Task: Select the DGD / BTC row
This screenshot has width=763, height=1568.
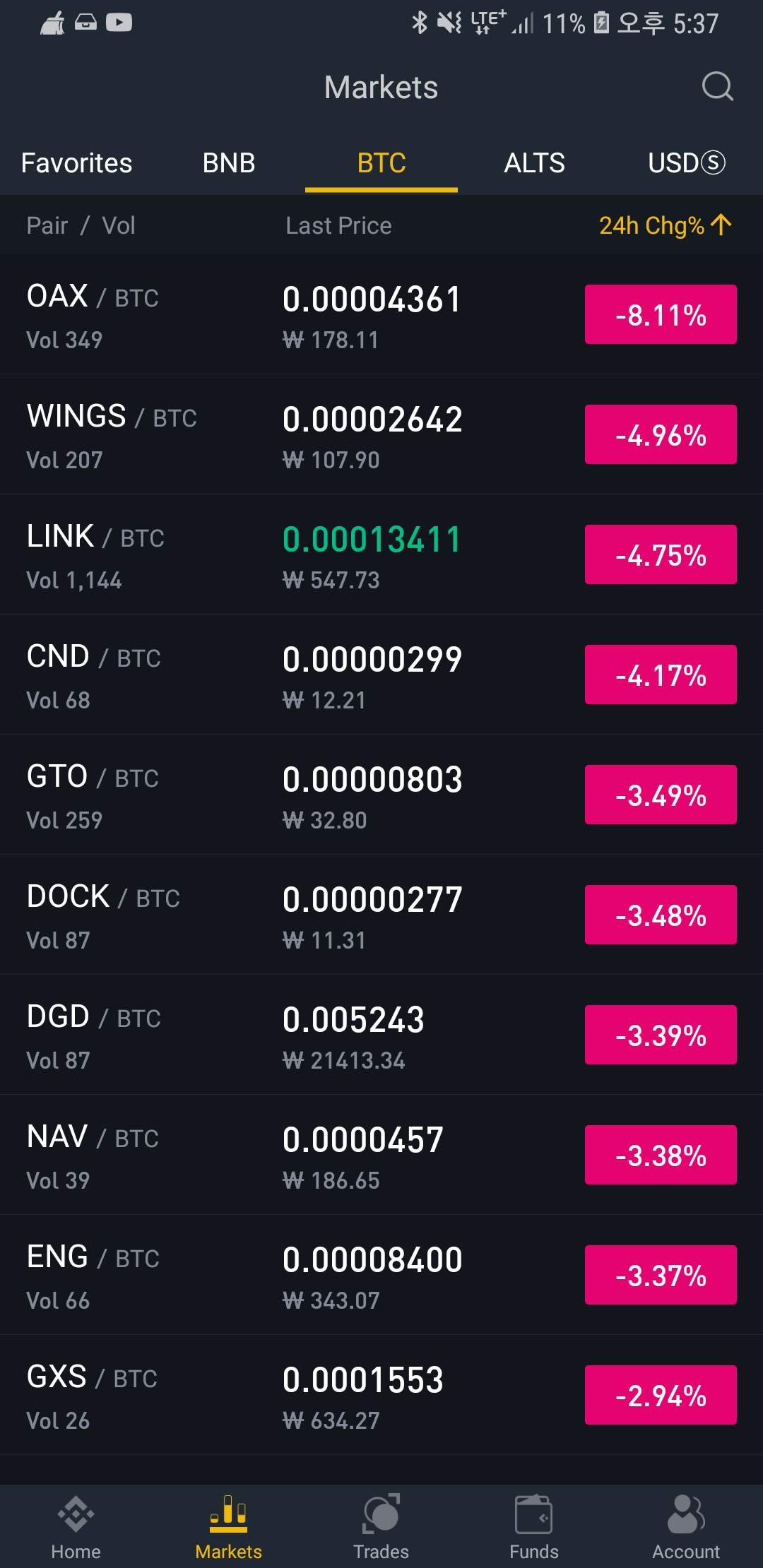Action: [381, 1035]
